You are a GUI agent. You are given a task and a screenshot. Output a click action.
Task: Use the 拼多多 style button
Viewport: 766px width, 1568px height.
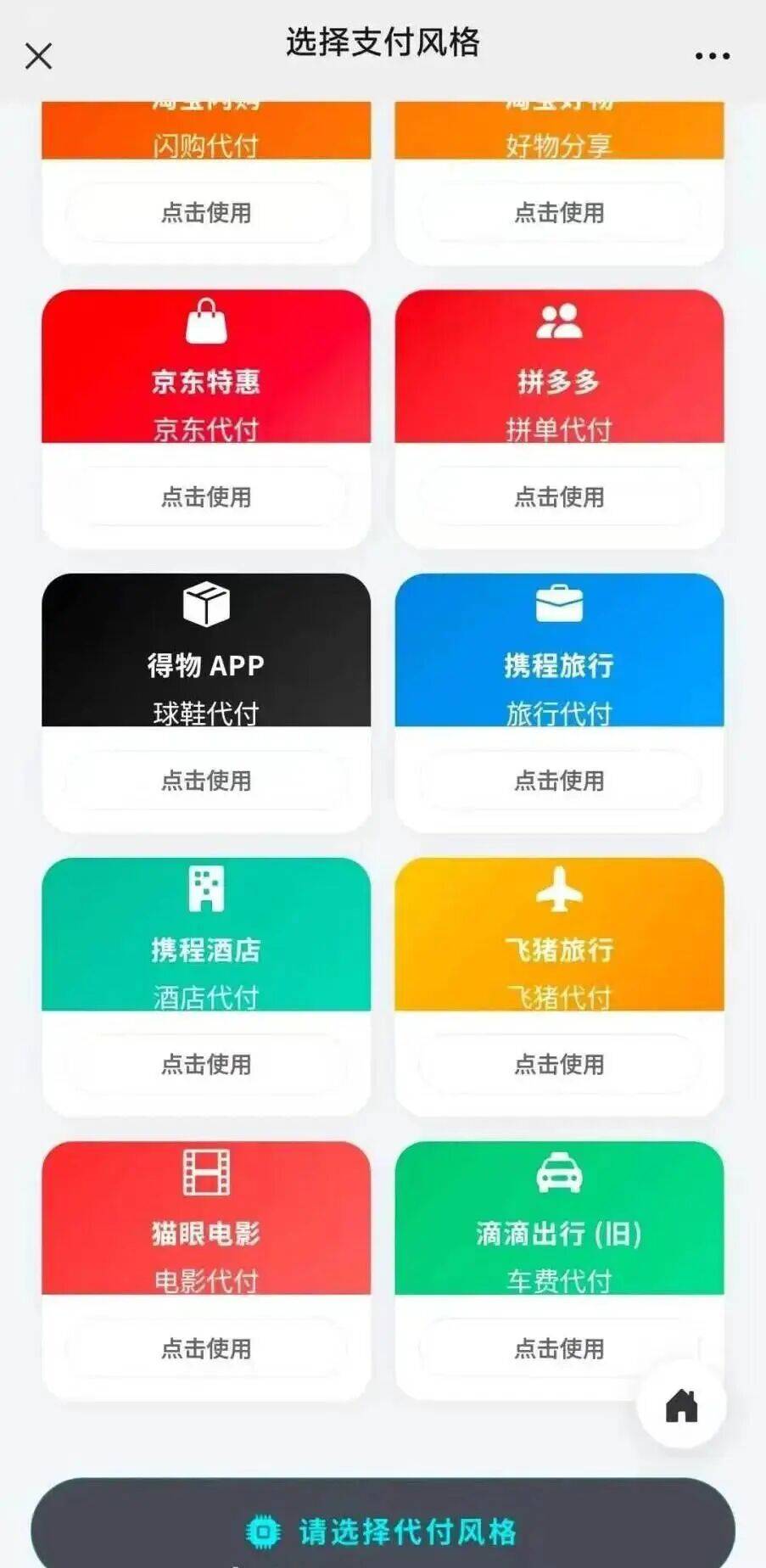(559, 496)
